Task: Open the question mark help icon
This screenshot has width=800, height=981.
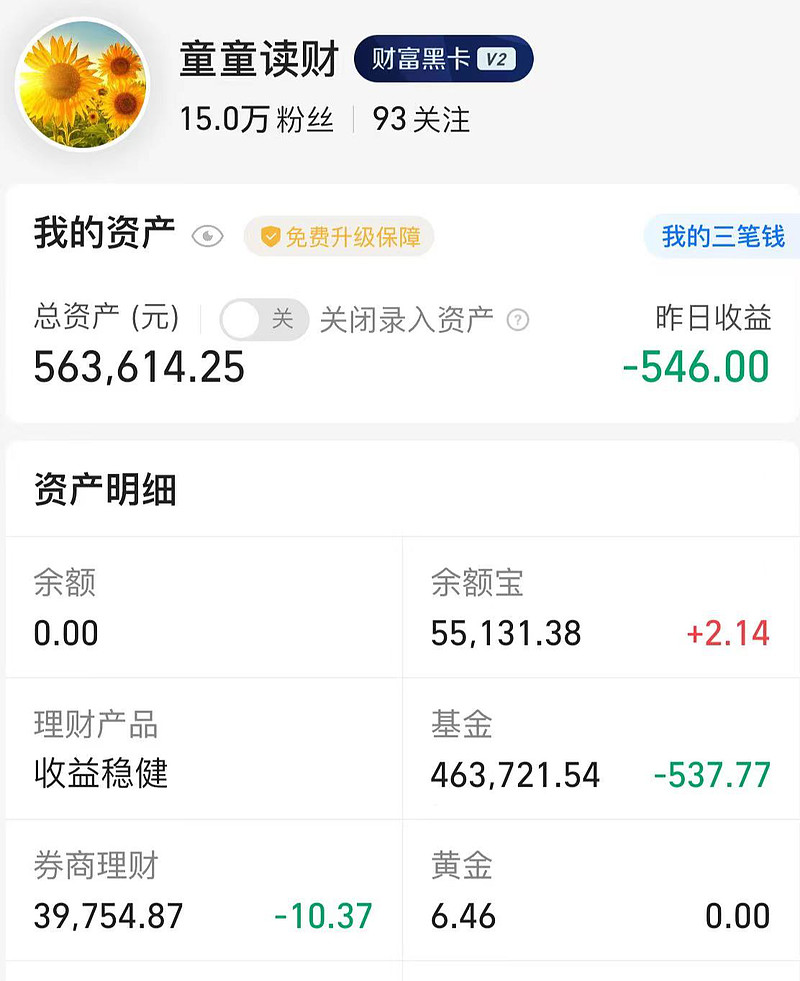Action: coord(518,319)
